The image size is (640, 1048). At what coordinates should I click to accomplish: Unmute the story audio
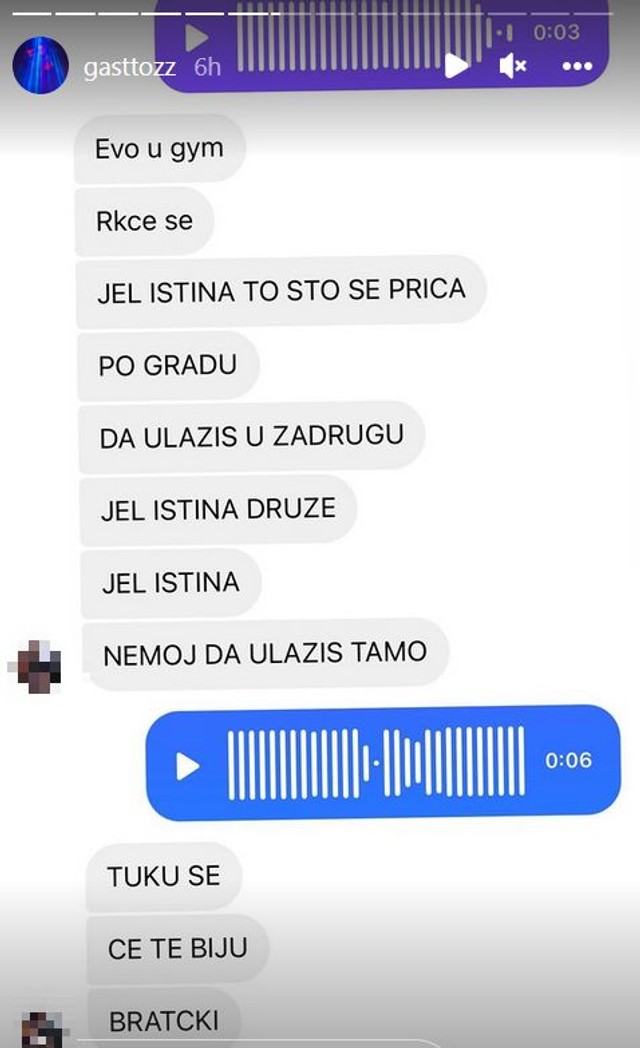point(513,67)
